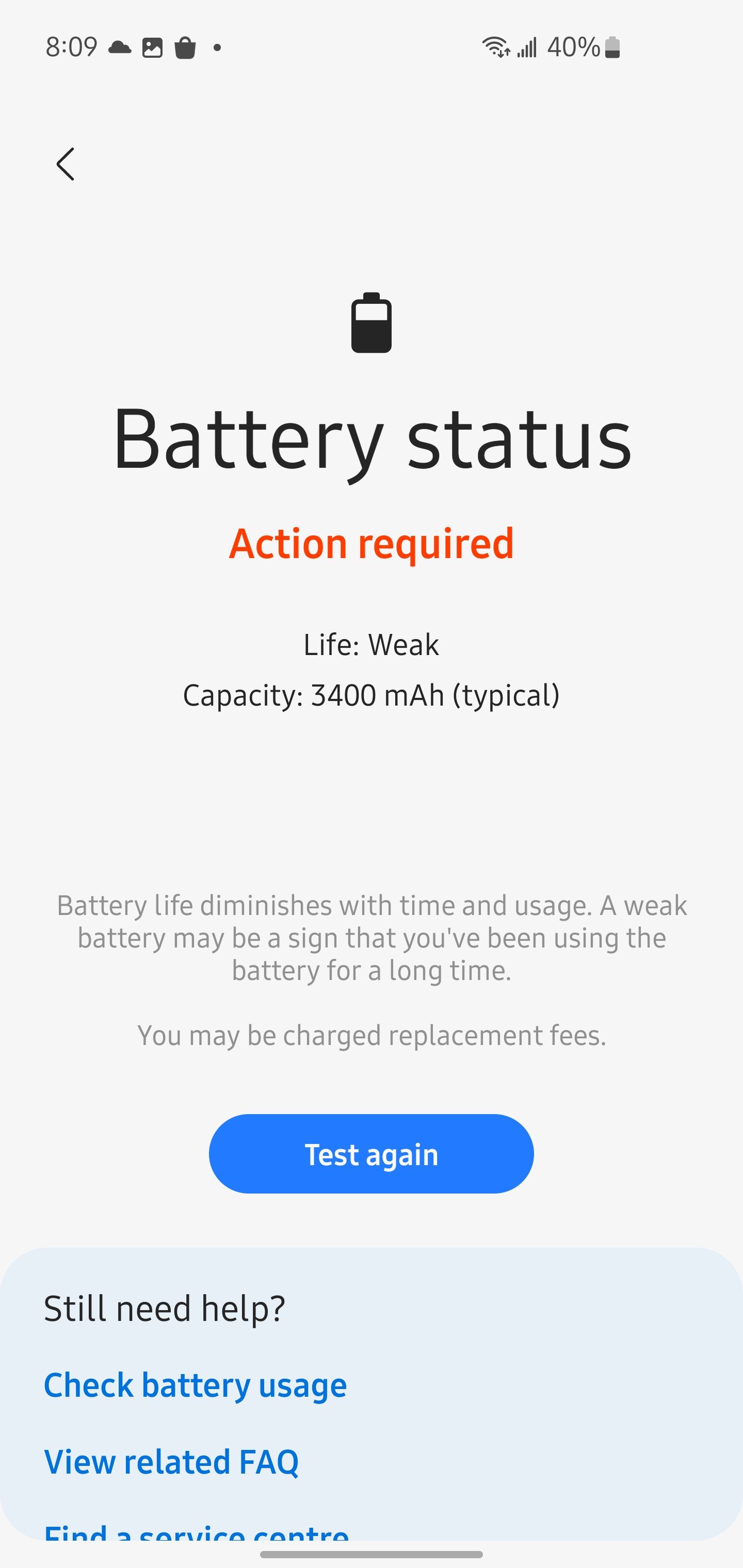This screenshot has width=743, height=1568.
Task: Select the Action required status text
Action: (x=372, y=544)
